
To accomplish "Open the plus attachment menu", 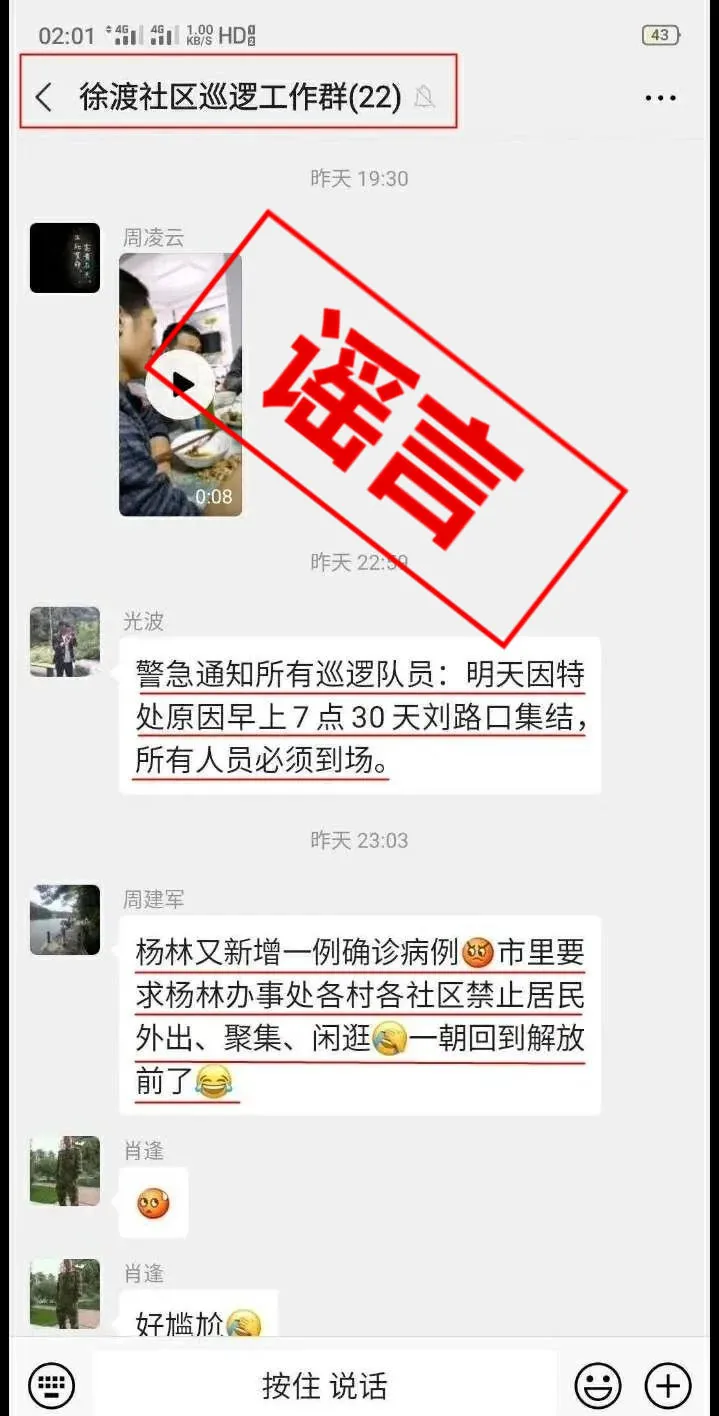I will tap(668, 1386).
